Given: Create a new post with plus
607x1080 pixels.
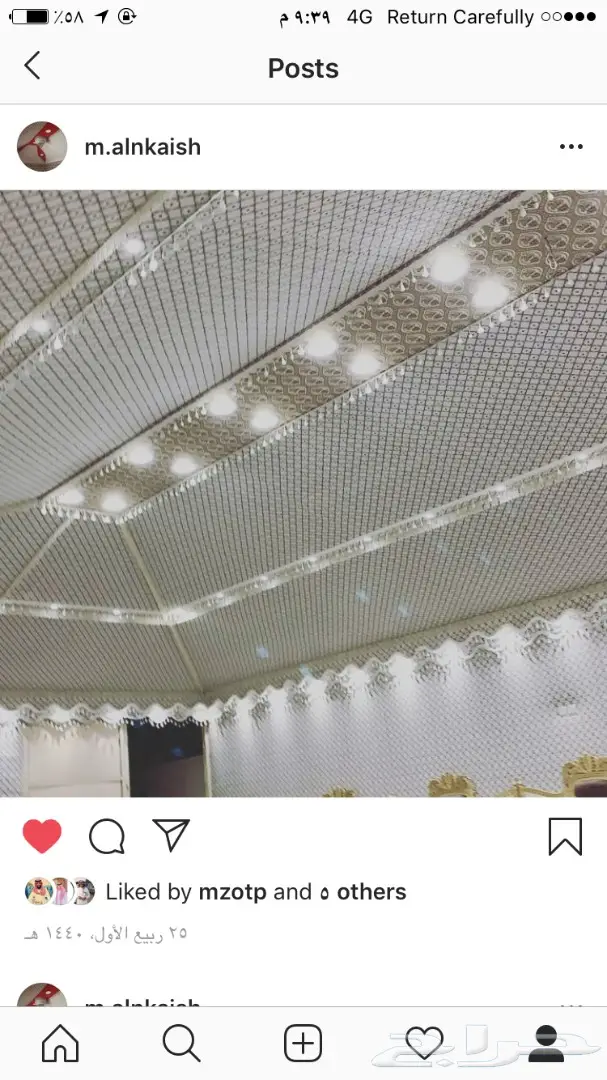Looking at the screenshot, I should coord(303,1043).
